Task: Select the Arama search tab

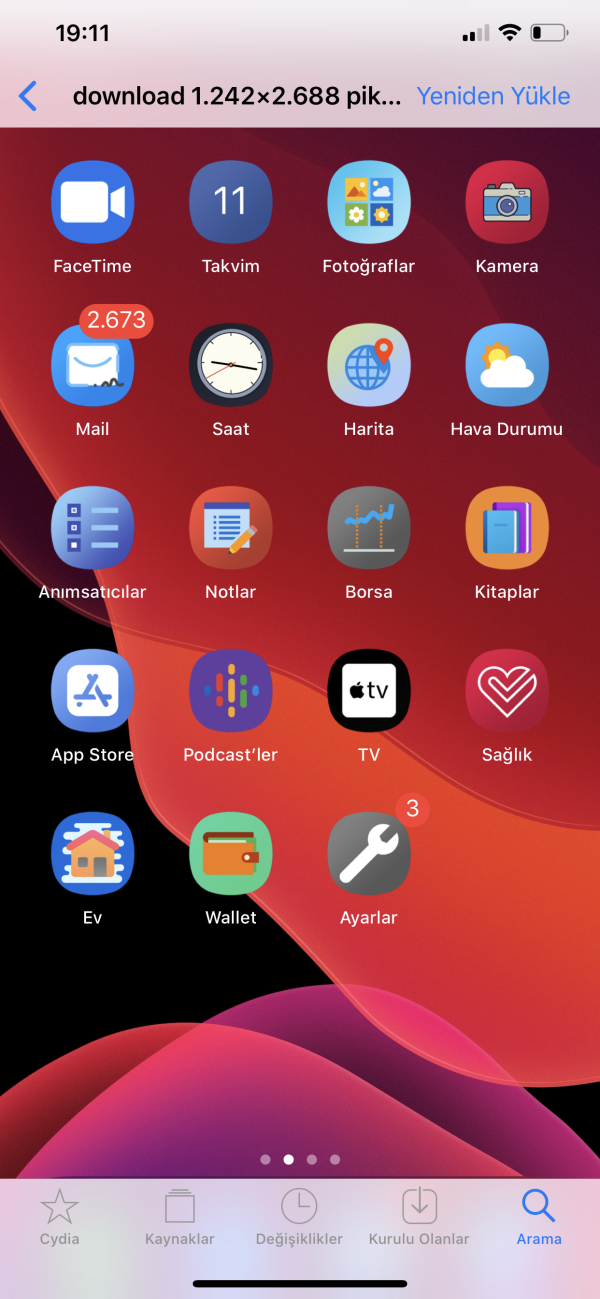Action: click(538, 1217)
